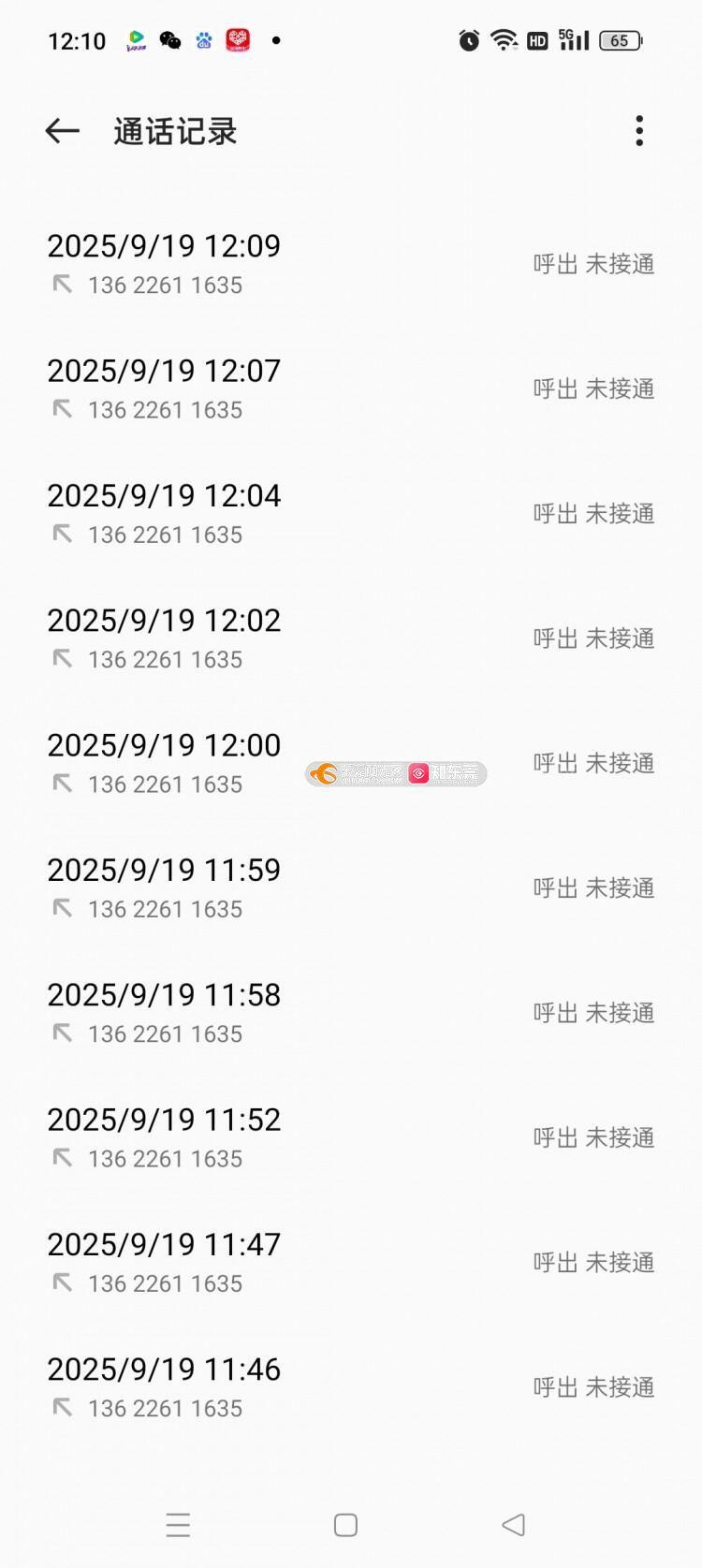Screen dimensions: 702x1568
Task: Open recent apps from the navigation bar
Action: coord(178,1525)
